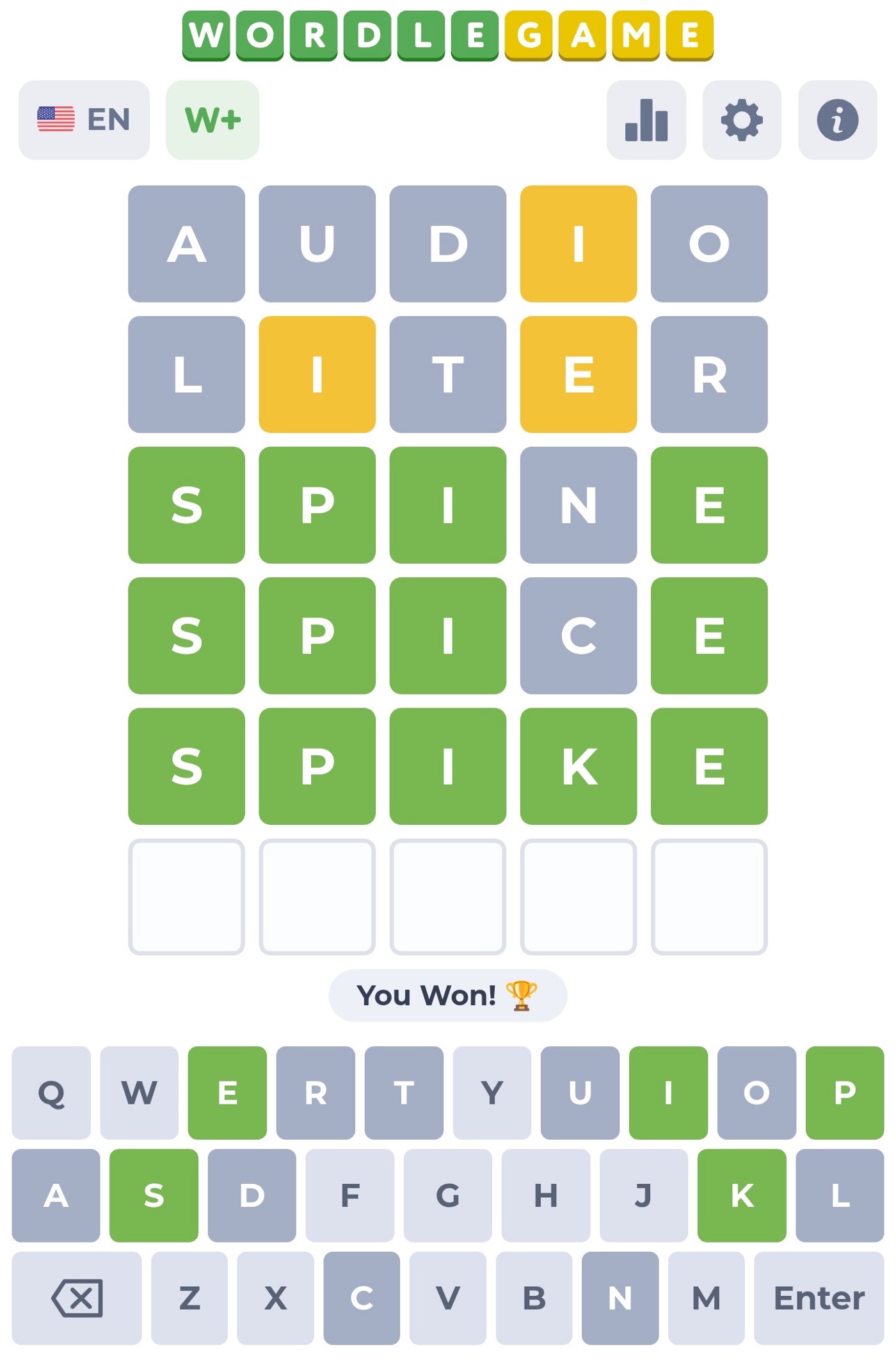The image size is (896, 1363).
Task: Select the W key on the keyboard
Action: click(x=139, y=1092)
